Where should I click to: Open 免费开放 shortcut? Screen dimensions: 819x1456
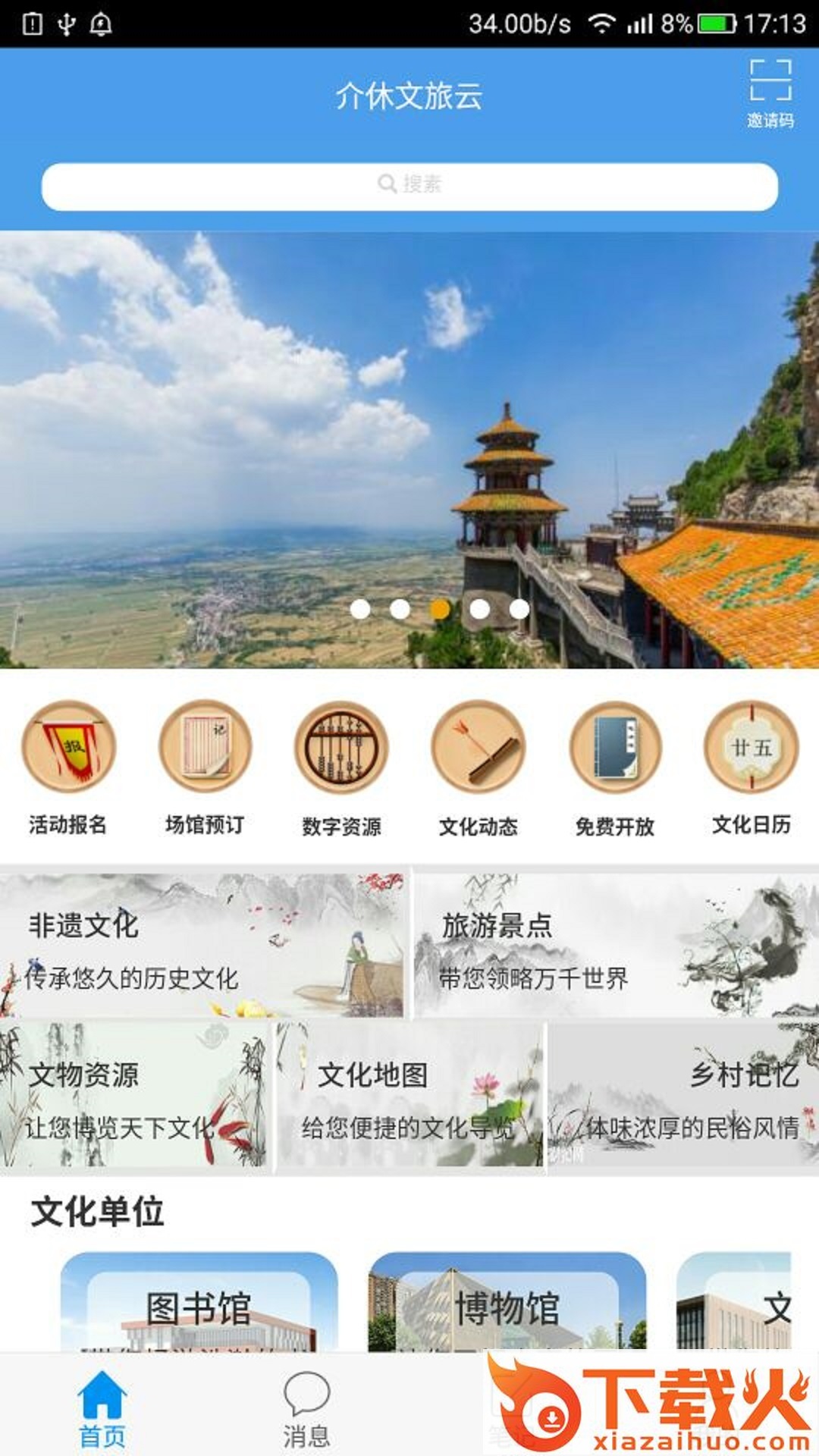(614, 766)
